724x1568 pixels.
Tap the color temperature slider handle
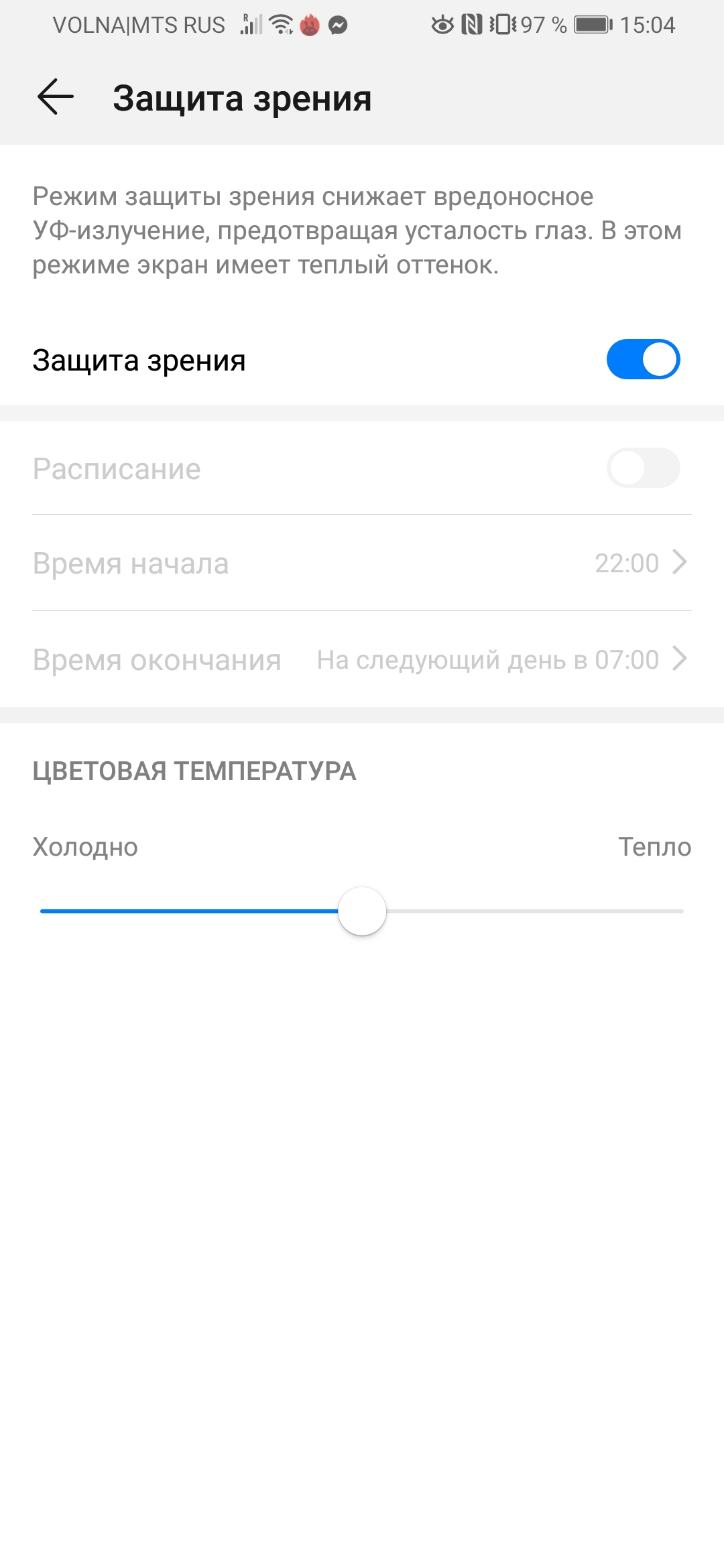[x=362, y=911]
